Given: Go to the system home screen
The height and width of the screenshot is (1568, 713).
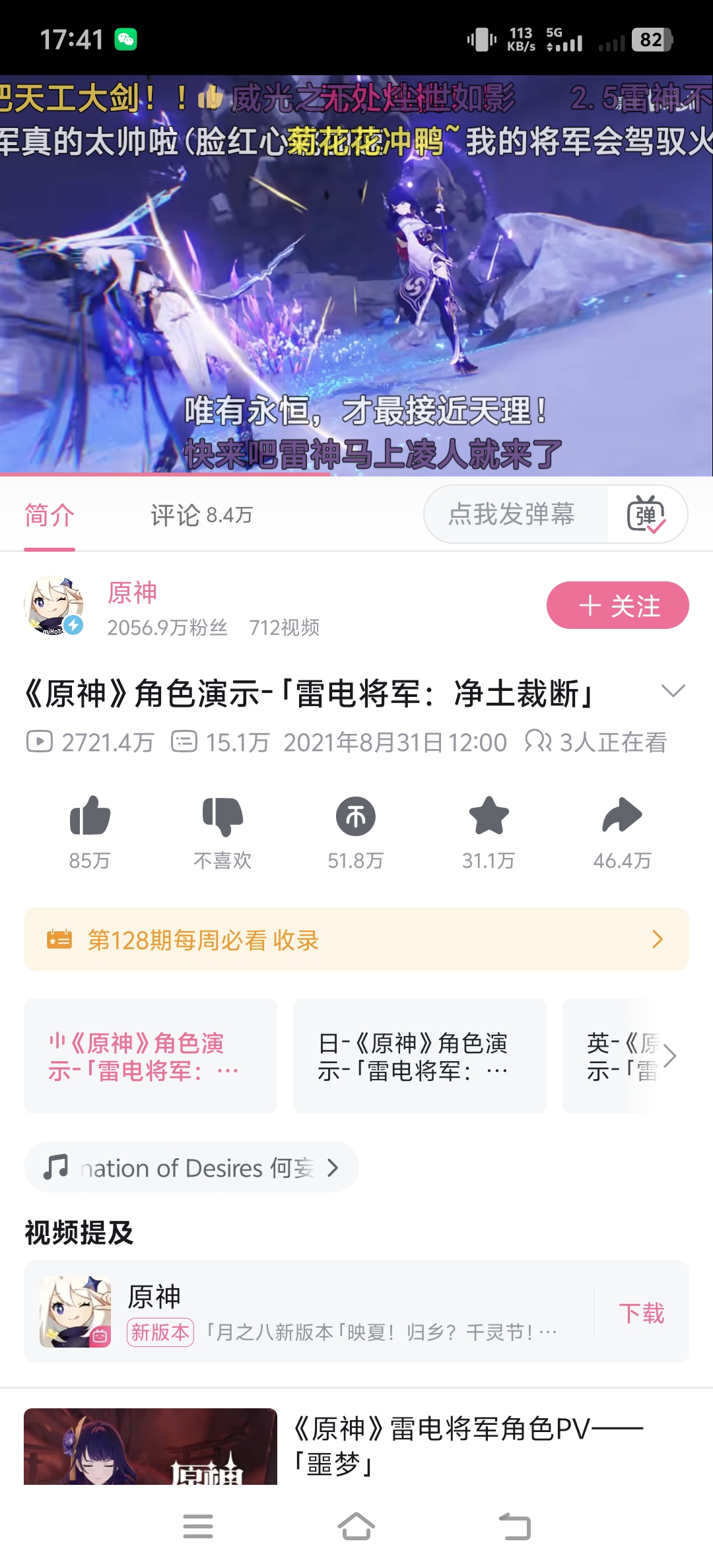Looking at the screenshot, I should [356, 1526].
